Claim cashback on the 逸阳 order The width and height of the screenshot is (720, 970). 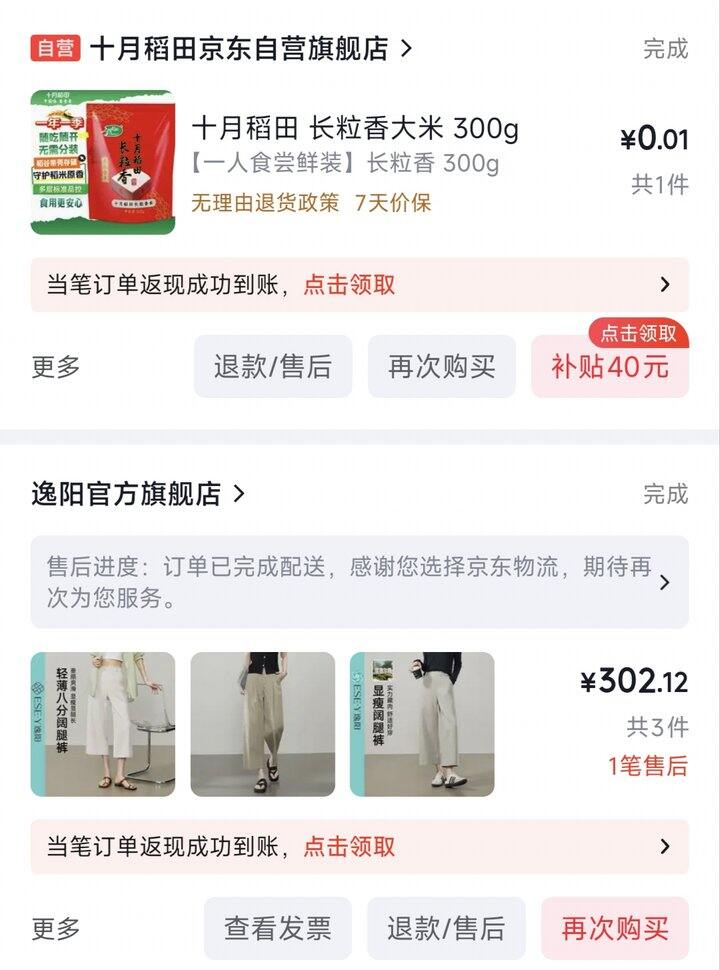[x=359, y=847]
